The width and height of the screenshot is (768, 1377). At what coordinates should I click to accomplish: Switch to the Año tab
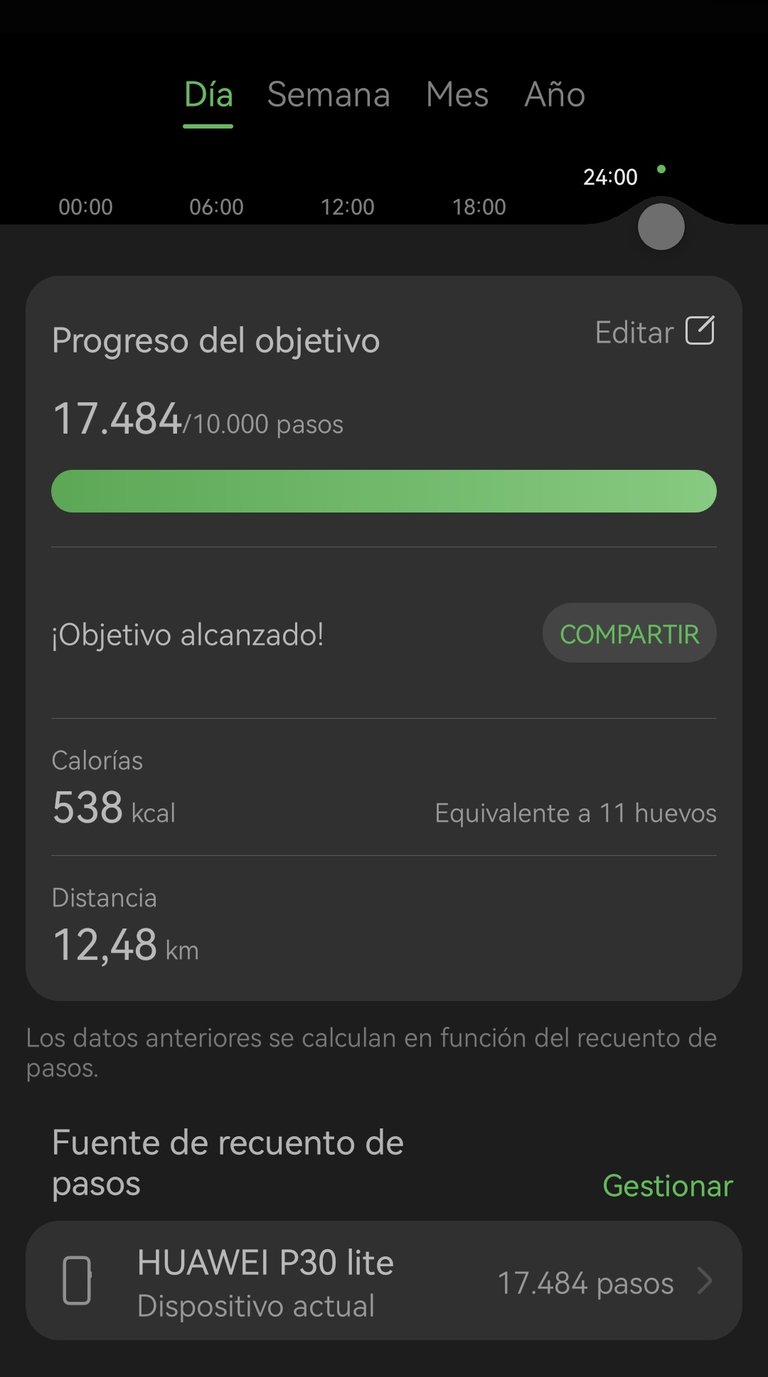pos(554,95)
